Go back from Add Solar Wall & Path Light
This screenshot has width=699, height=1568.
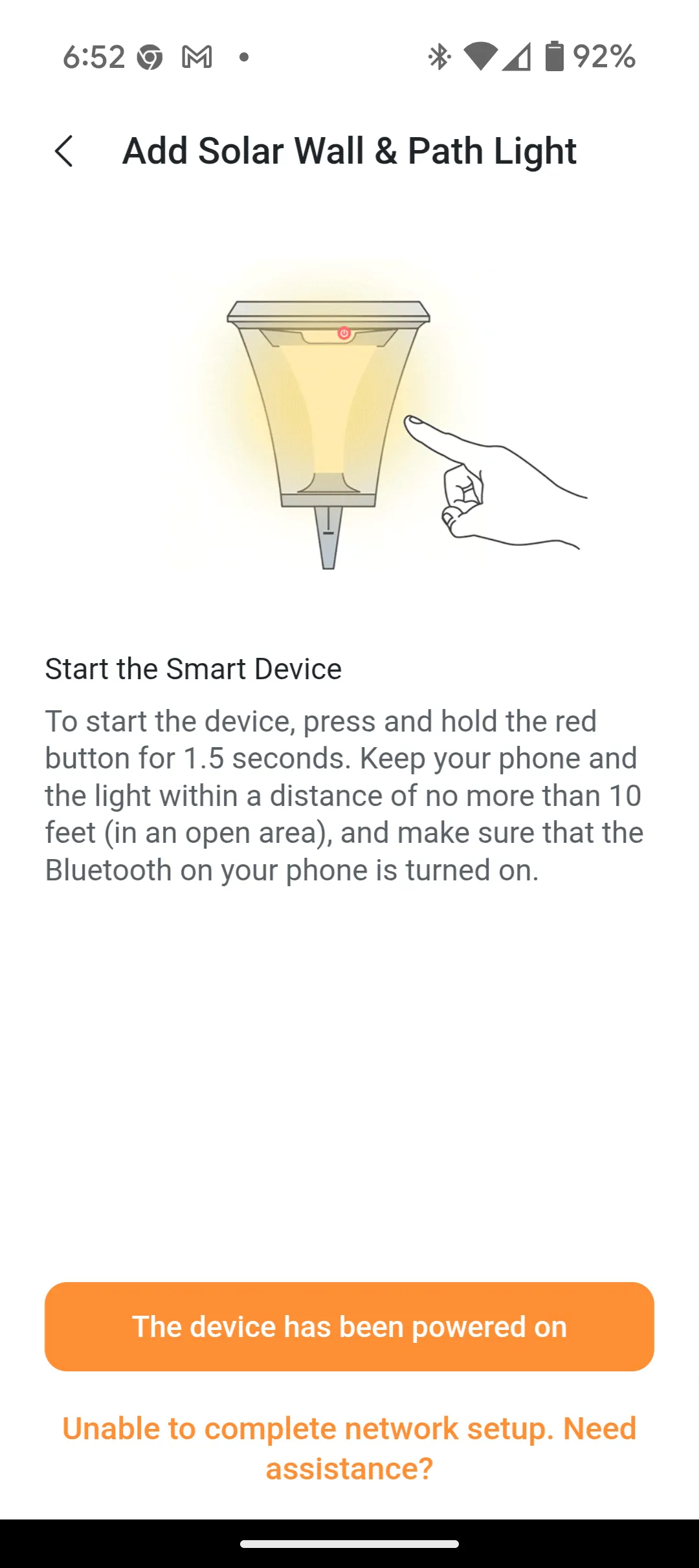pos(63,151)
